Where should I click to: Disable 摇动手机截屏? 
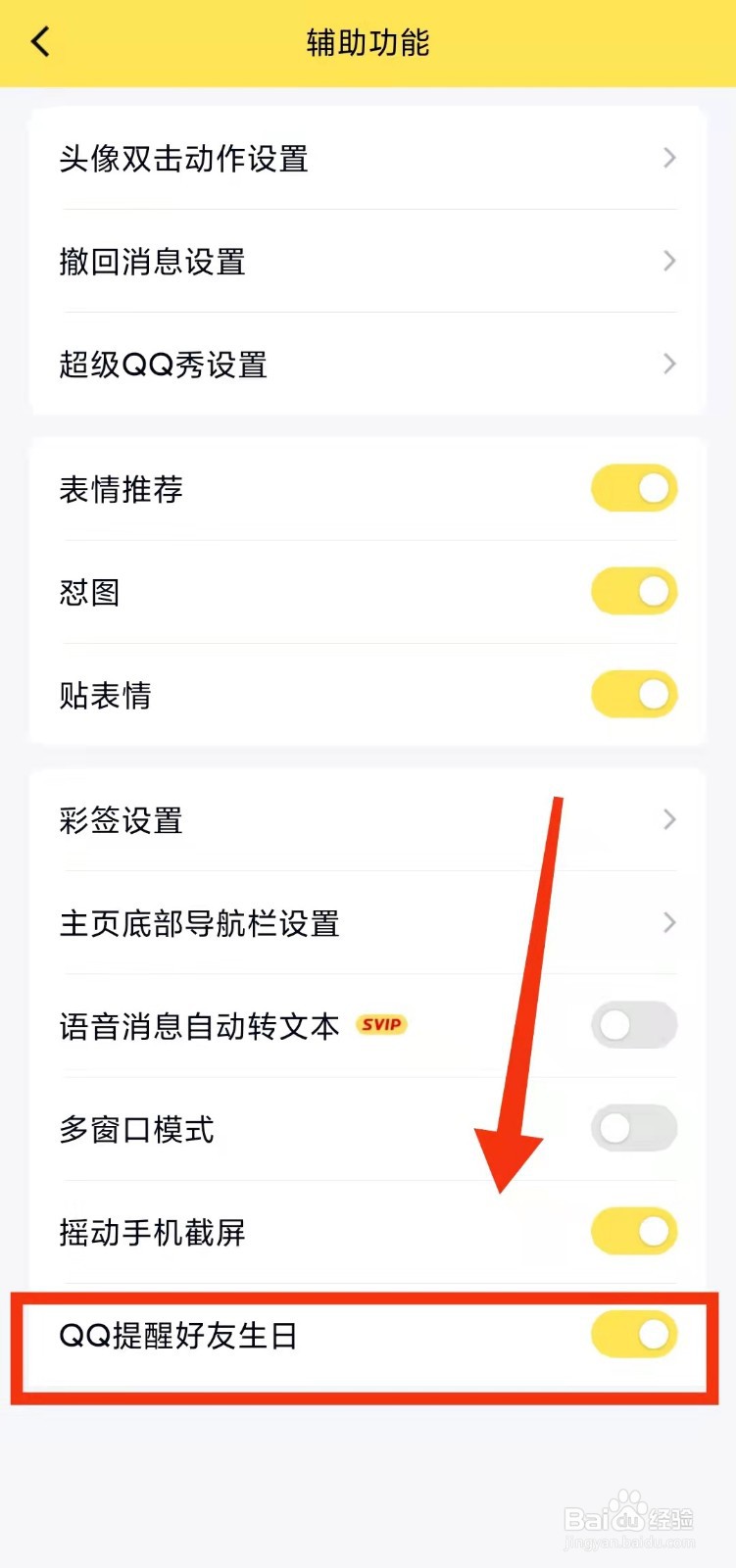pyautogui.click(x=633, y=1232)
